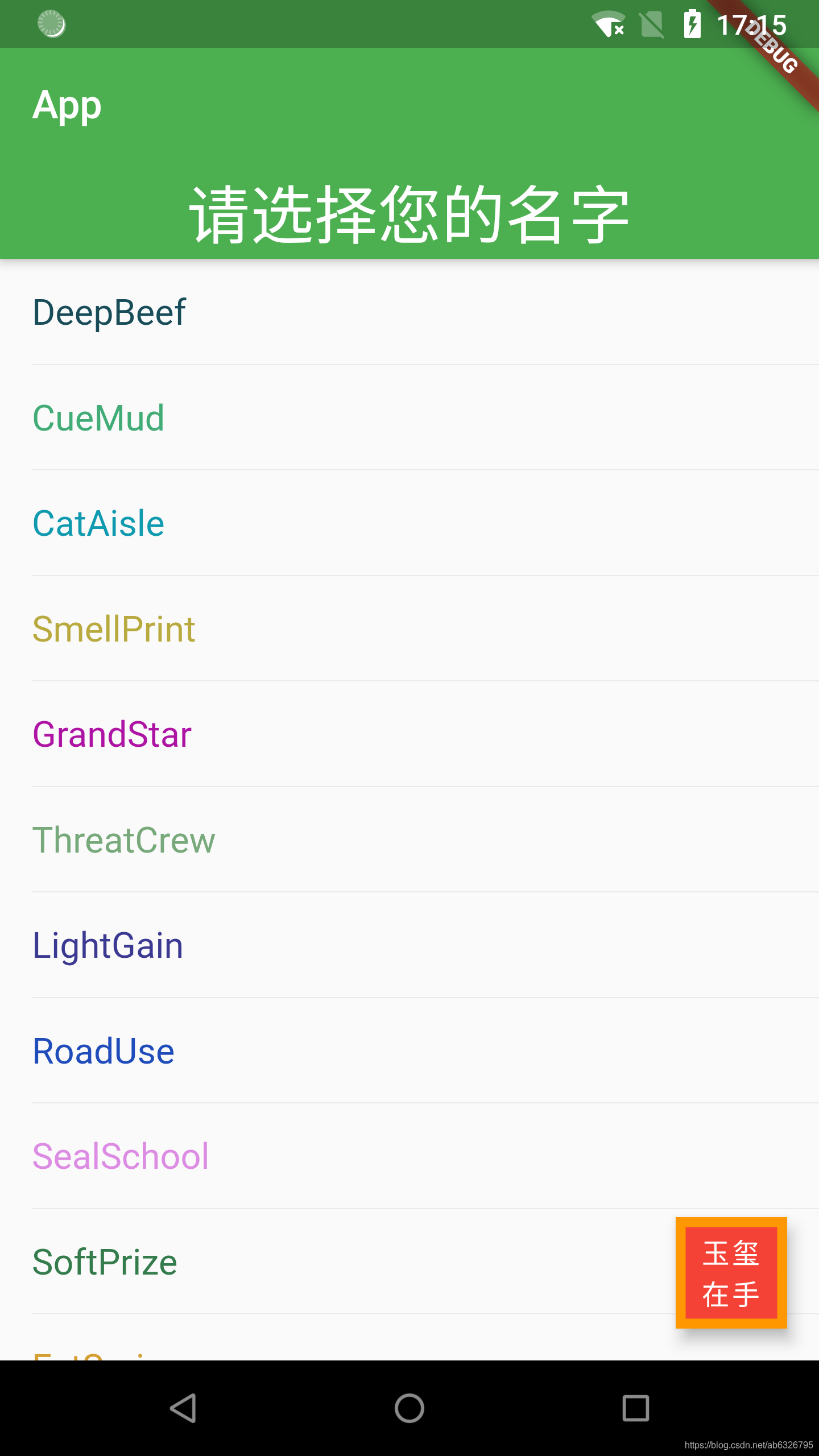
Task: Select the name LightGain
Action: (x=107, y=945)
